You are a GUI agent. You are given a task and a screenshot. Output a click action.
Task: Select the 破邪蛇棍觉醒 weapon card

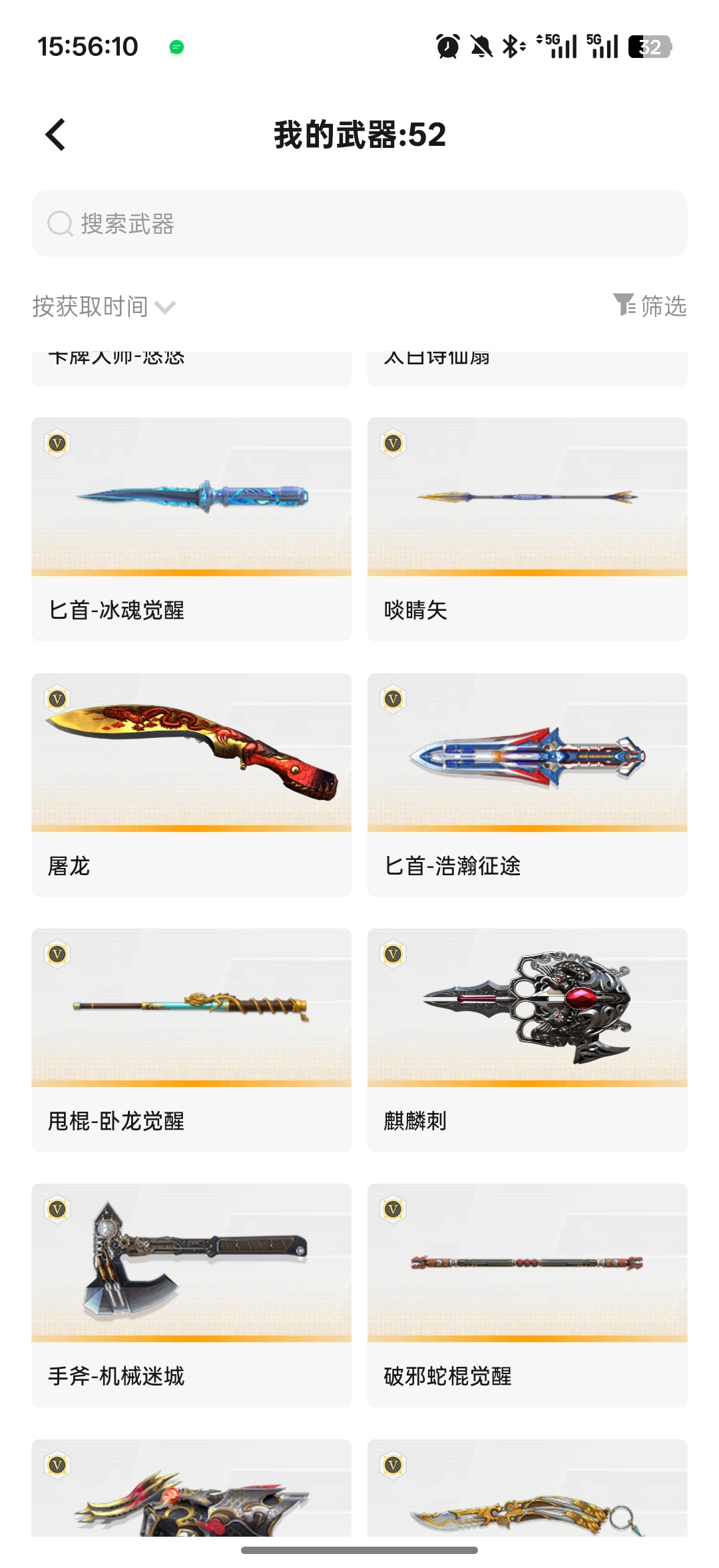527,1295
